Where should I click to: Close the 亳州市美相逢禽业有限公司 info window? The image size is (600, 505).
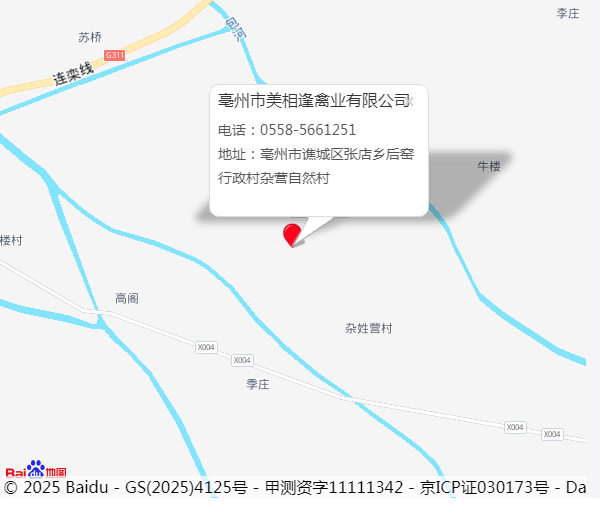411,101
